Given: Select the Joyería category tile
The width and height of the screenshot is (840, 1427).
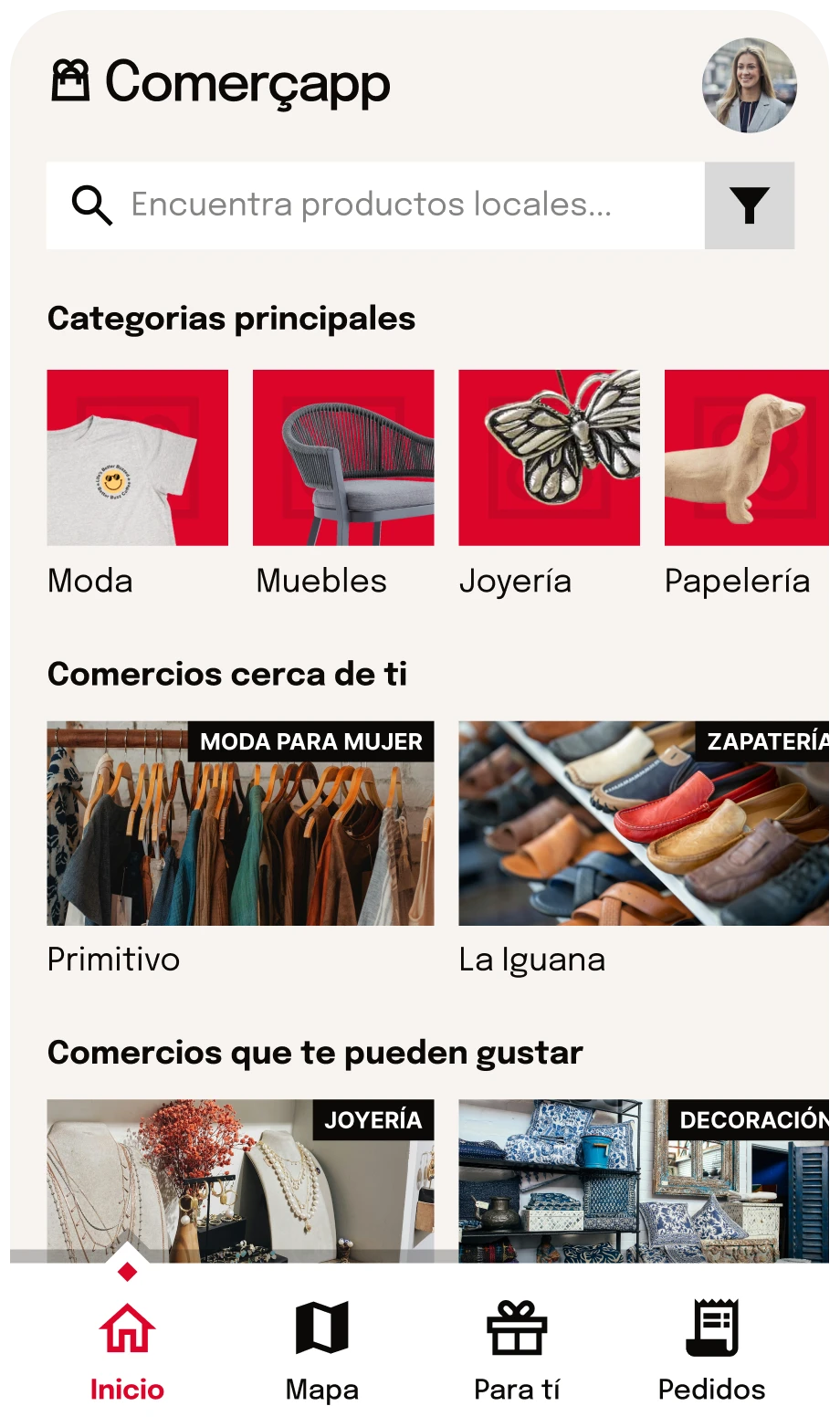Looking at the screenshot, I should pos(549,457).
